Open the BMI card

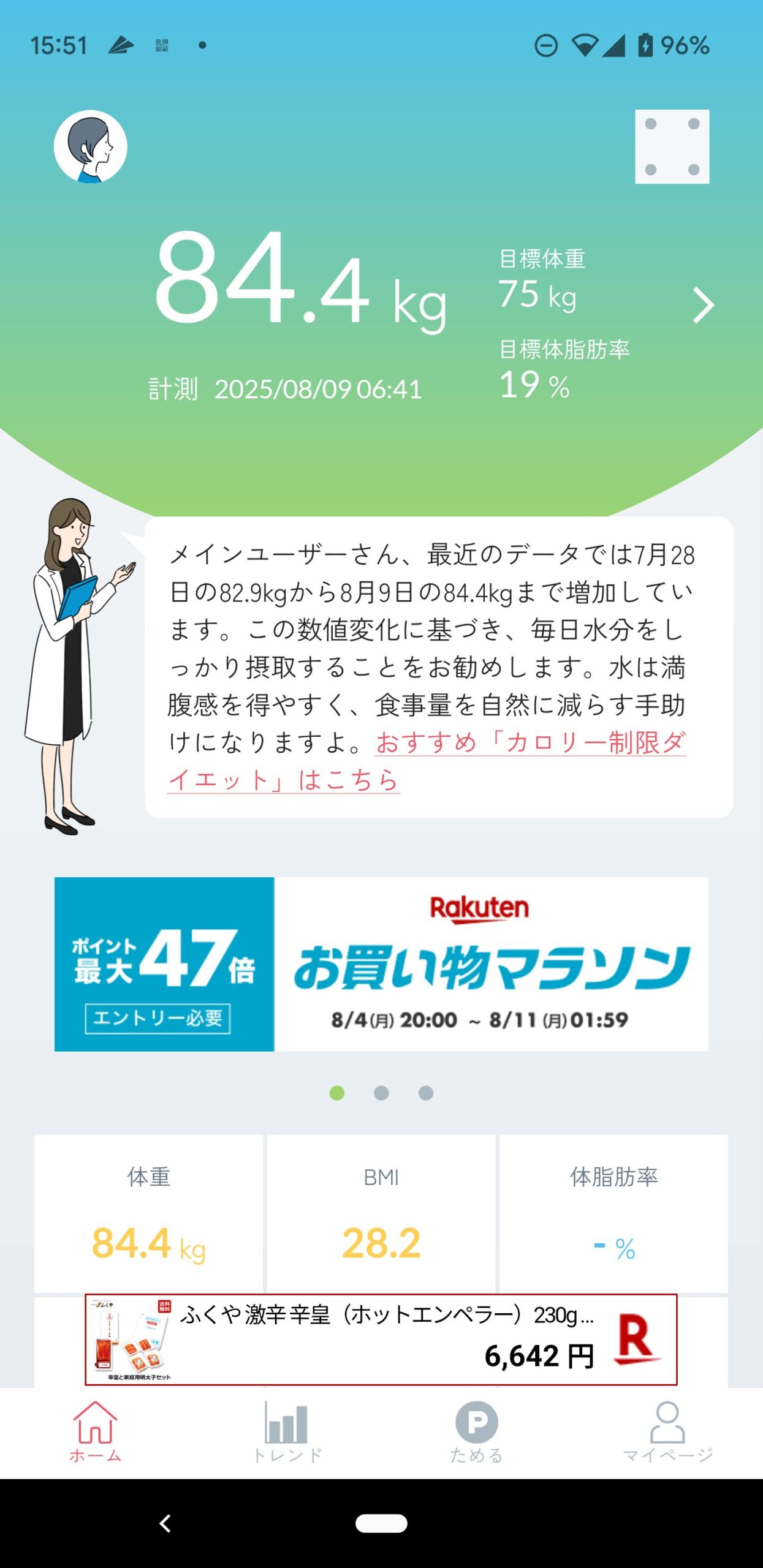pos(381,1213)
